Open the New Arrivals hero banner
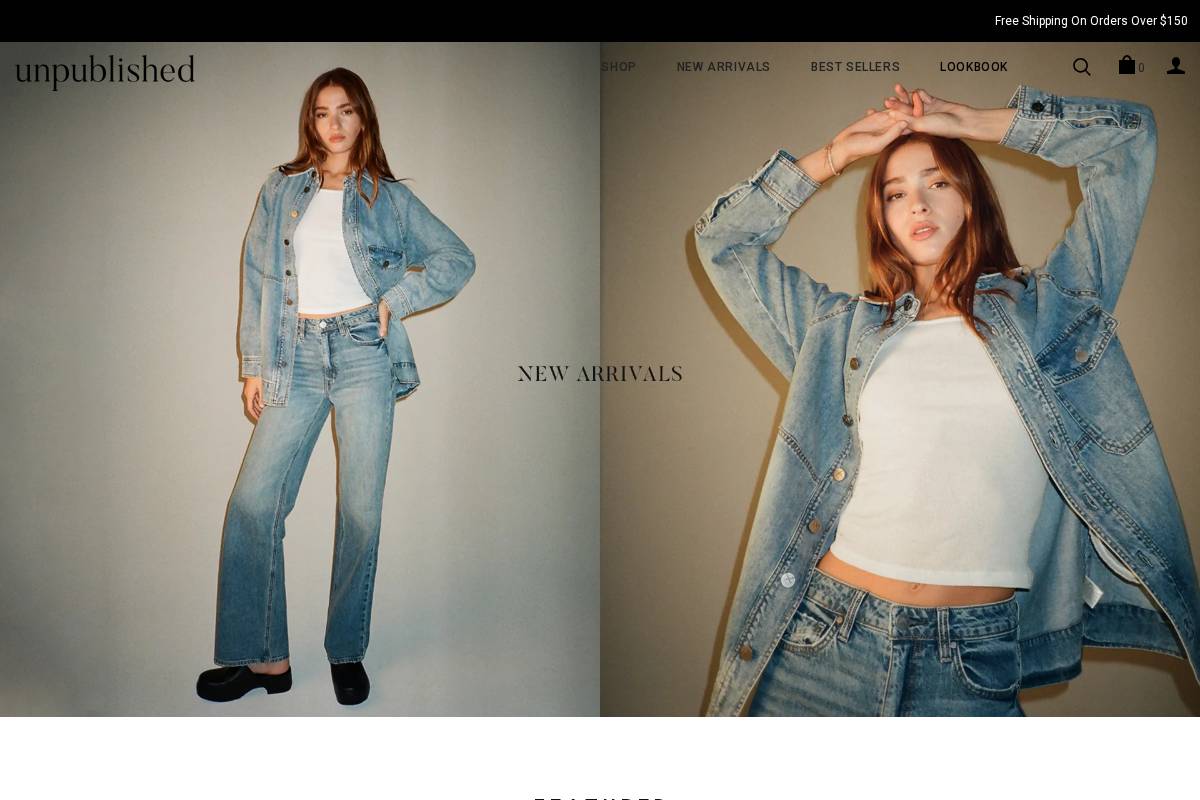This screenshot has height=800, width=1200. pyautogui.click(x=600, y=374)
